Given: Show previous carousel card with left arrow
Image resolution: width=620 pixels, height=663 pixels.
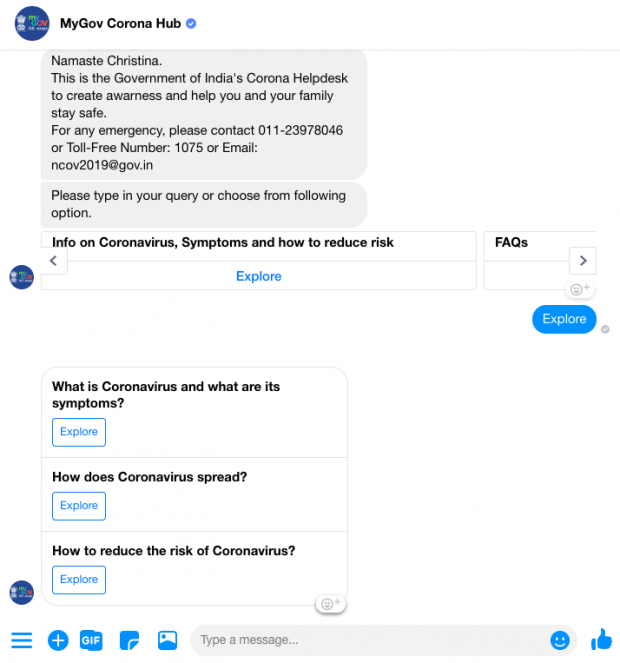Looking at the screenshot, I should point(54,262).
